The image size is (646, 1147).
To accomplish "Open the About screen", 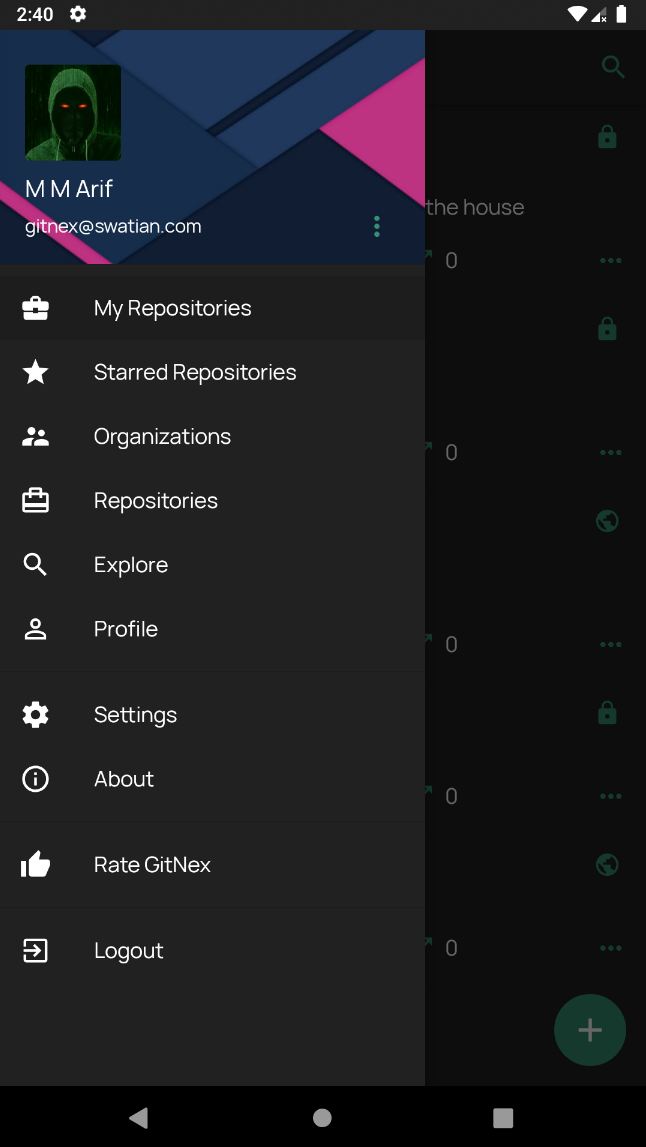I will point(124,778).
